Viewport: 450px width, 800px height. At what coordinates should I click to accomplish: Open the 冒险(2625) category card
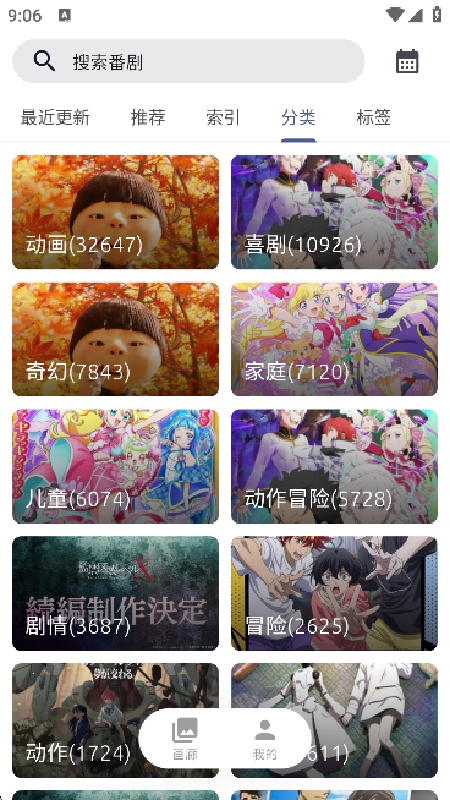334,593
